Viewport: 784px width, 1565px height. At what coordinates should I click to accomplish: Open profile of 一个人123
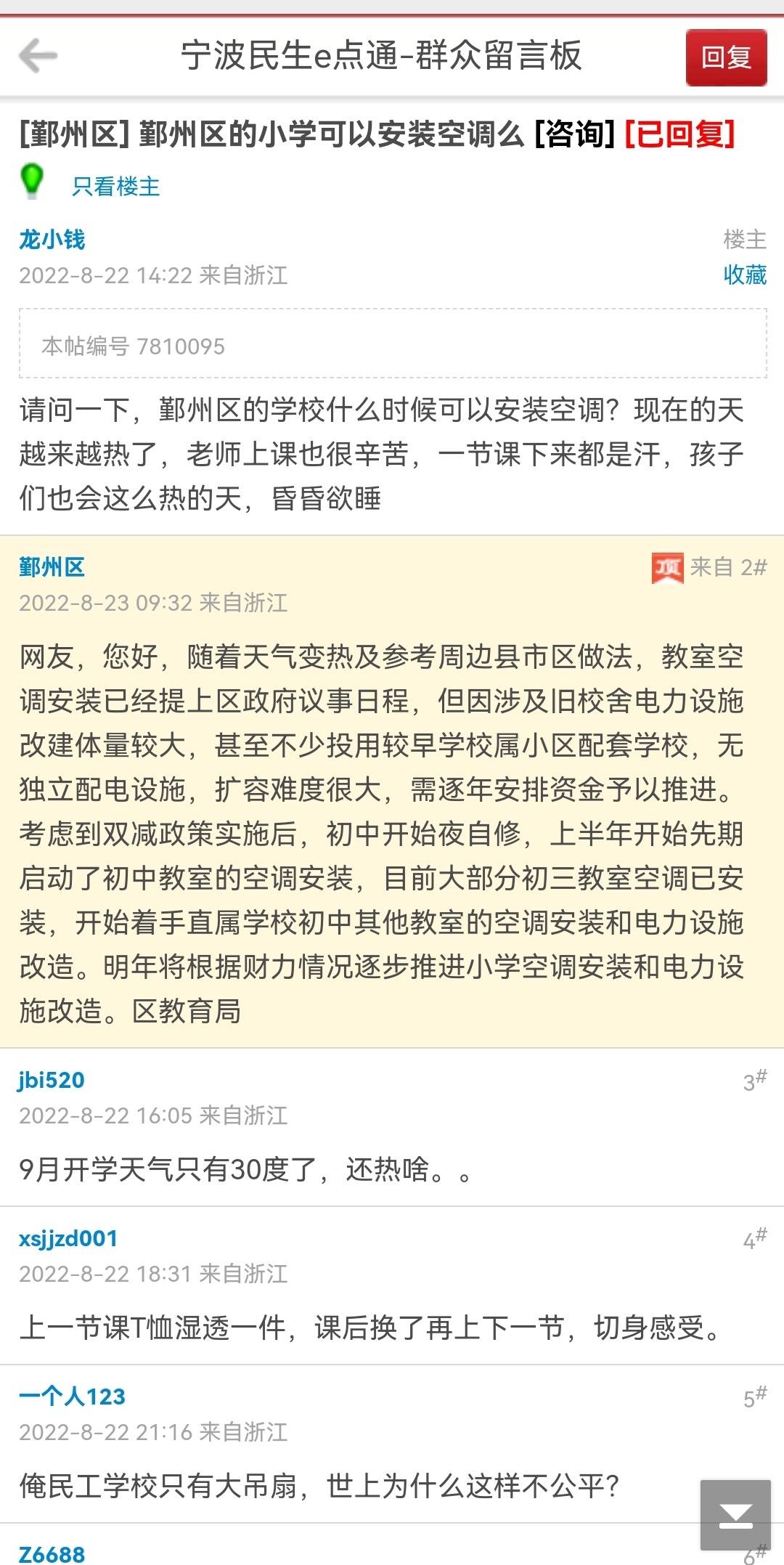(72, 1395)
